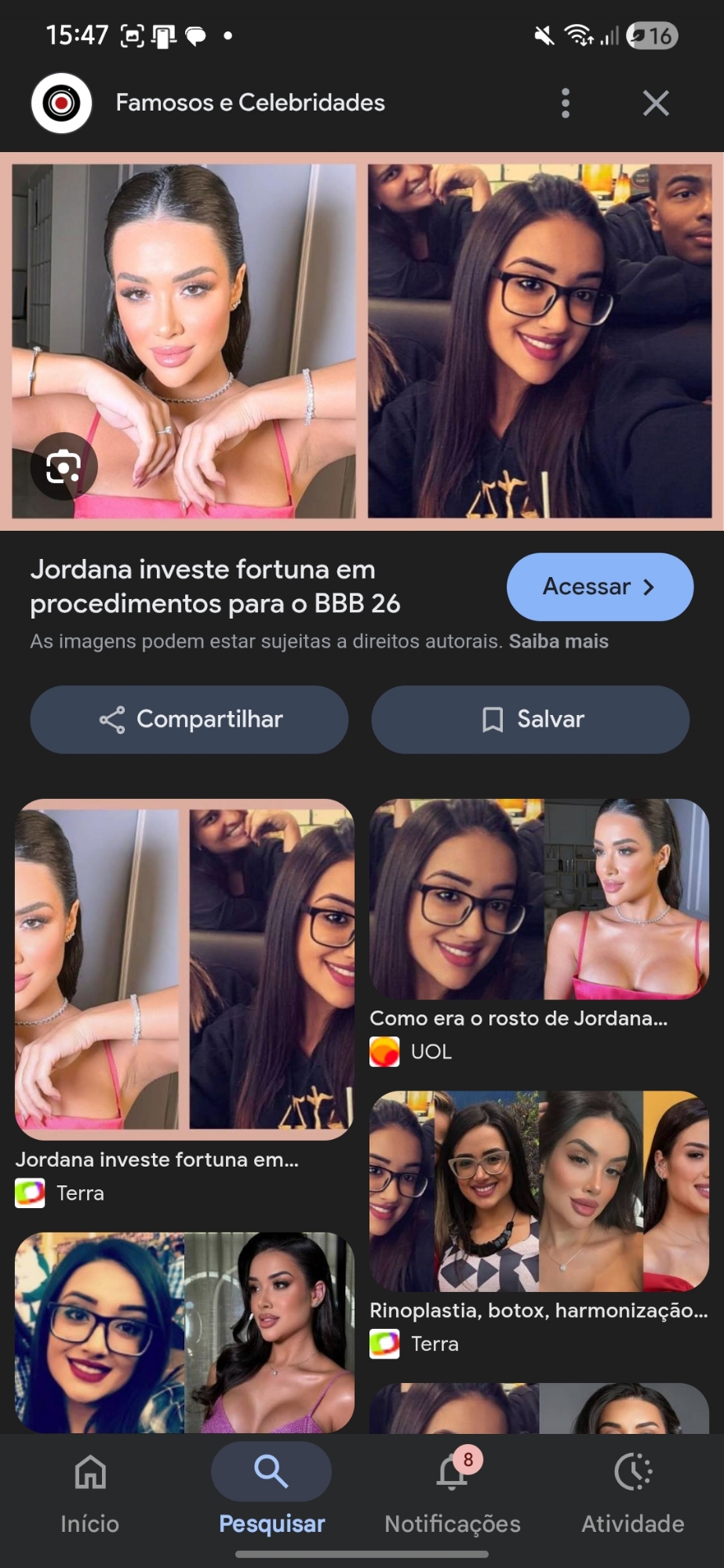Open the Notificações tab

(x=453, y=1490)
